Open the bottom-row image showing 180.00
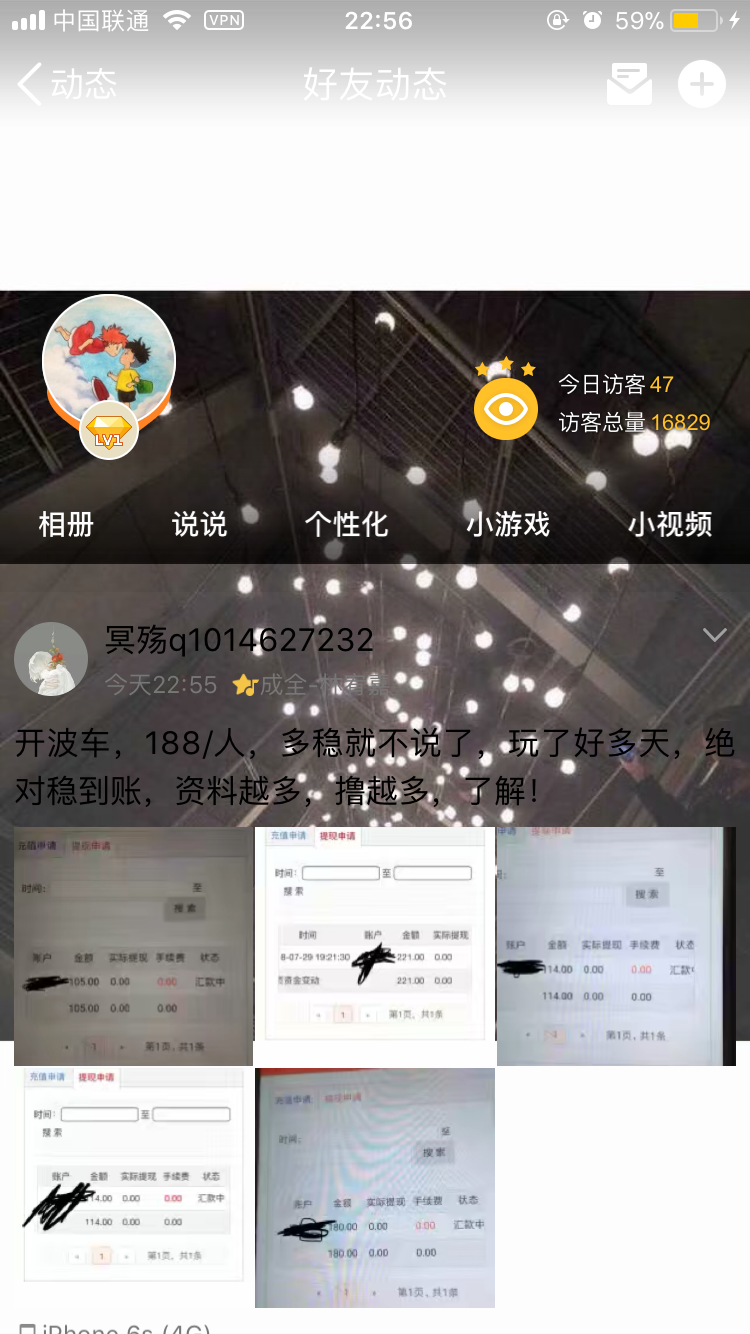 (x=375, y=1187)
